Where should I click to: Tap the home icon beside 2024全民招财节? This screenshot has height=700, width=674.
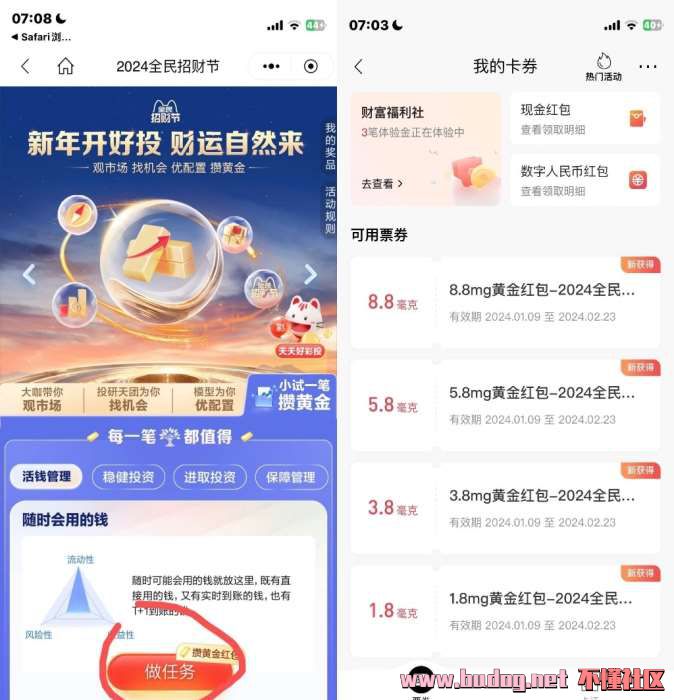point(65,66)
